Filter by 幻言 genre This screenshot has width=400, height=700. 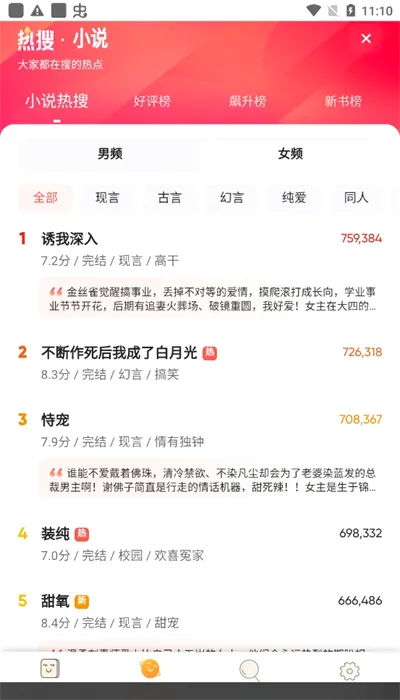tap(232, 198)
